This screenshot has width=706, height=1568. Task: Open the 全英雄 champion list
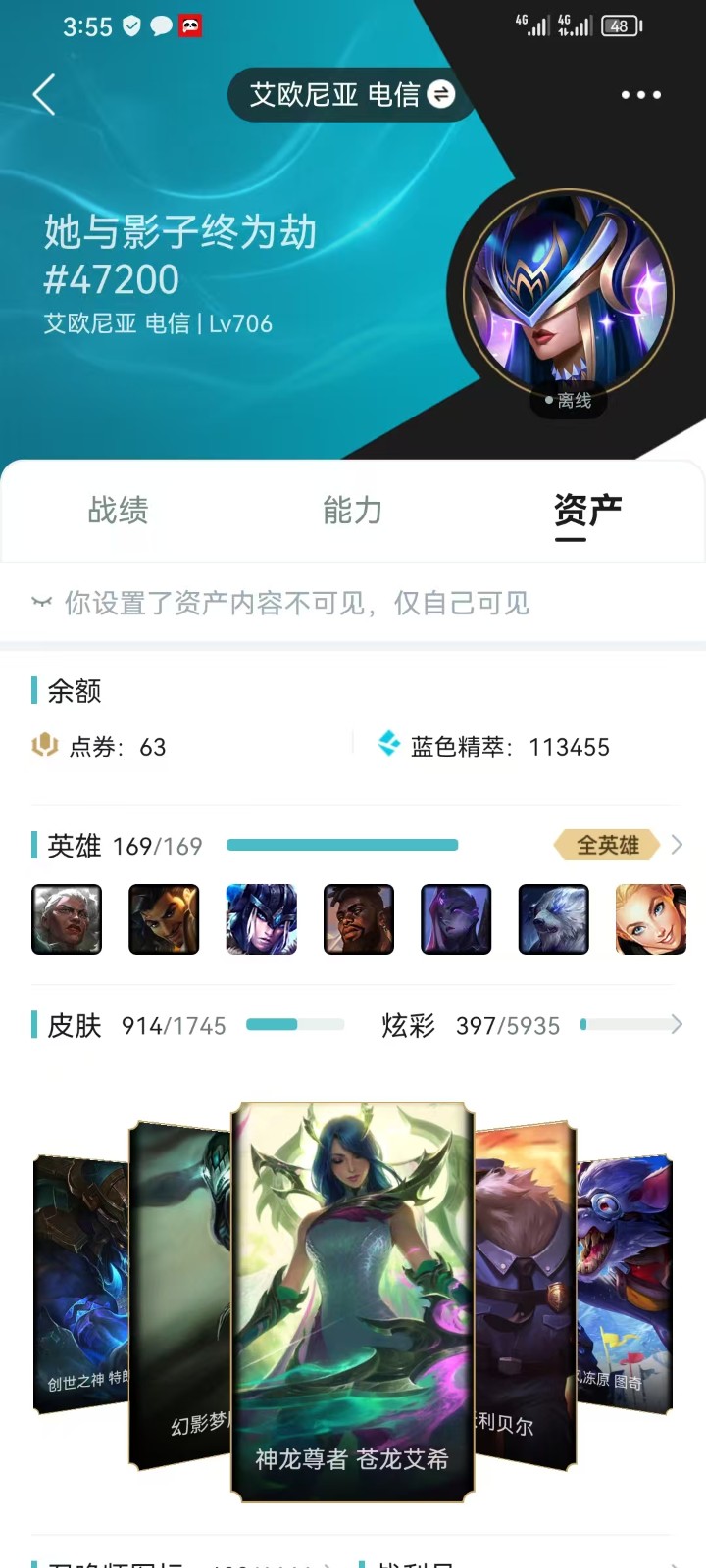618,845
